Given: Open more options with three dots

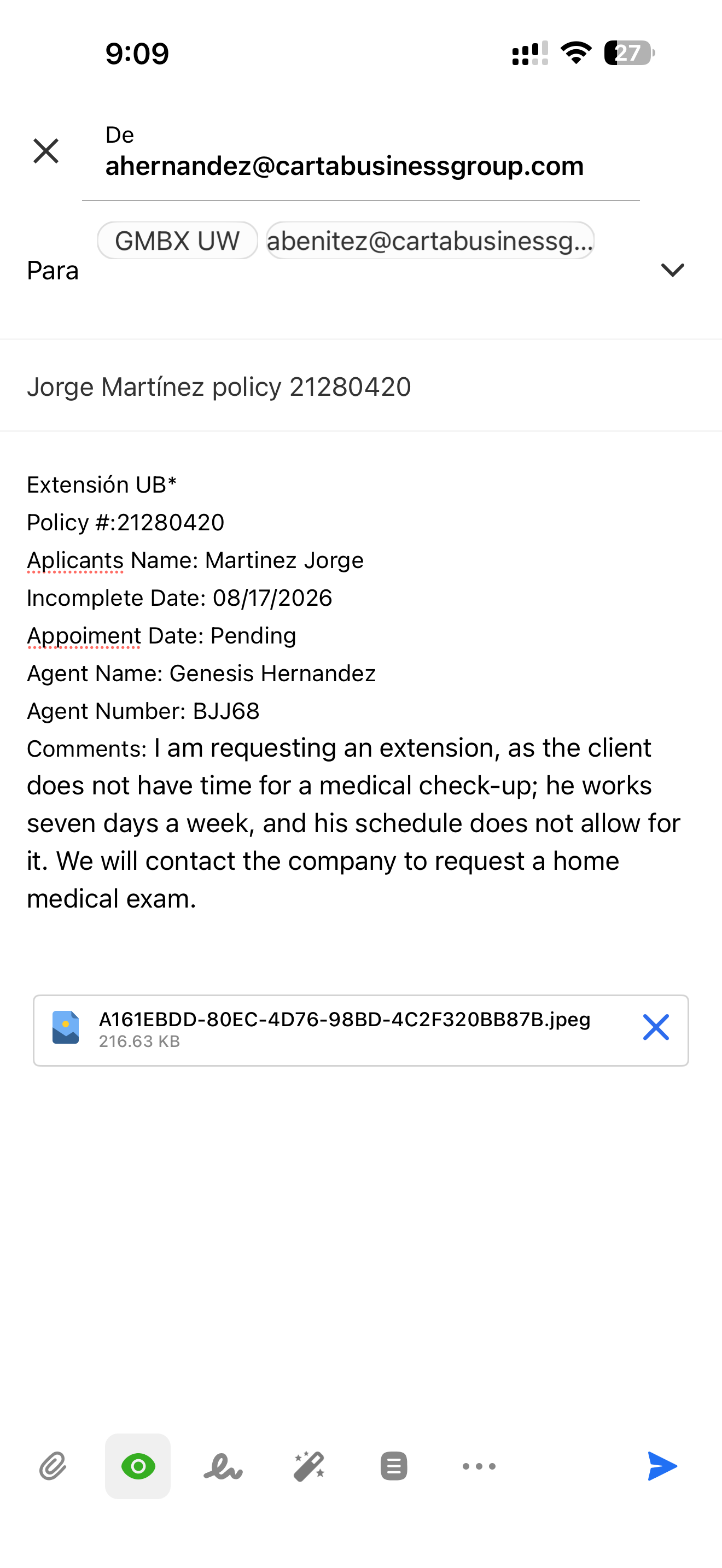Looking at the screenshot, I should 479,1466.
